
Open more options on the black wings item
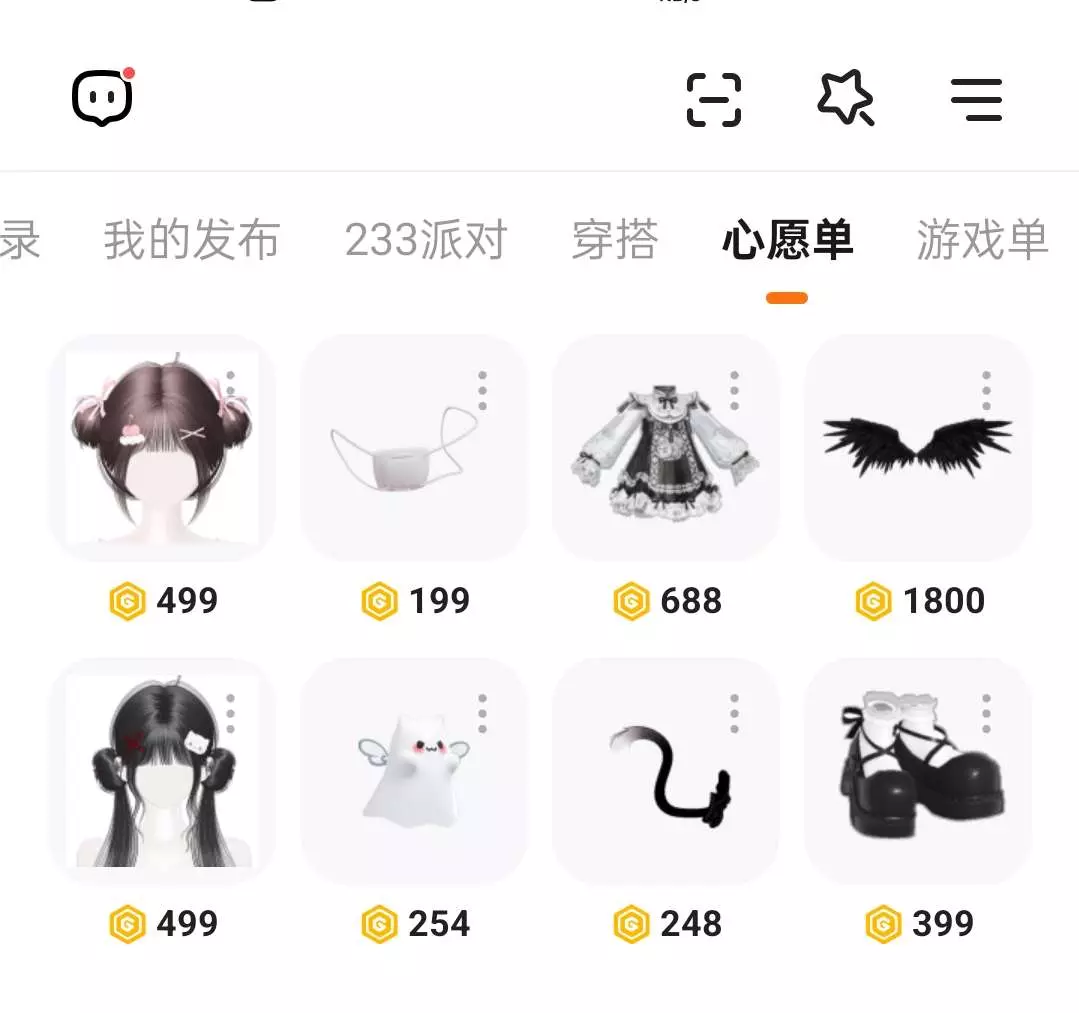(x=986, y=391)
